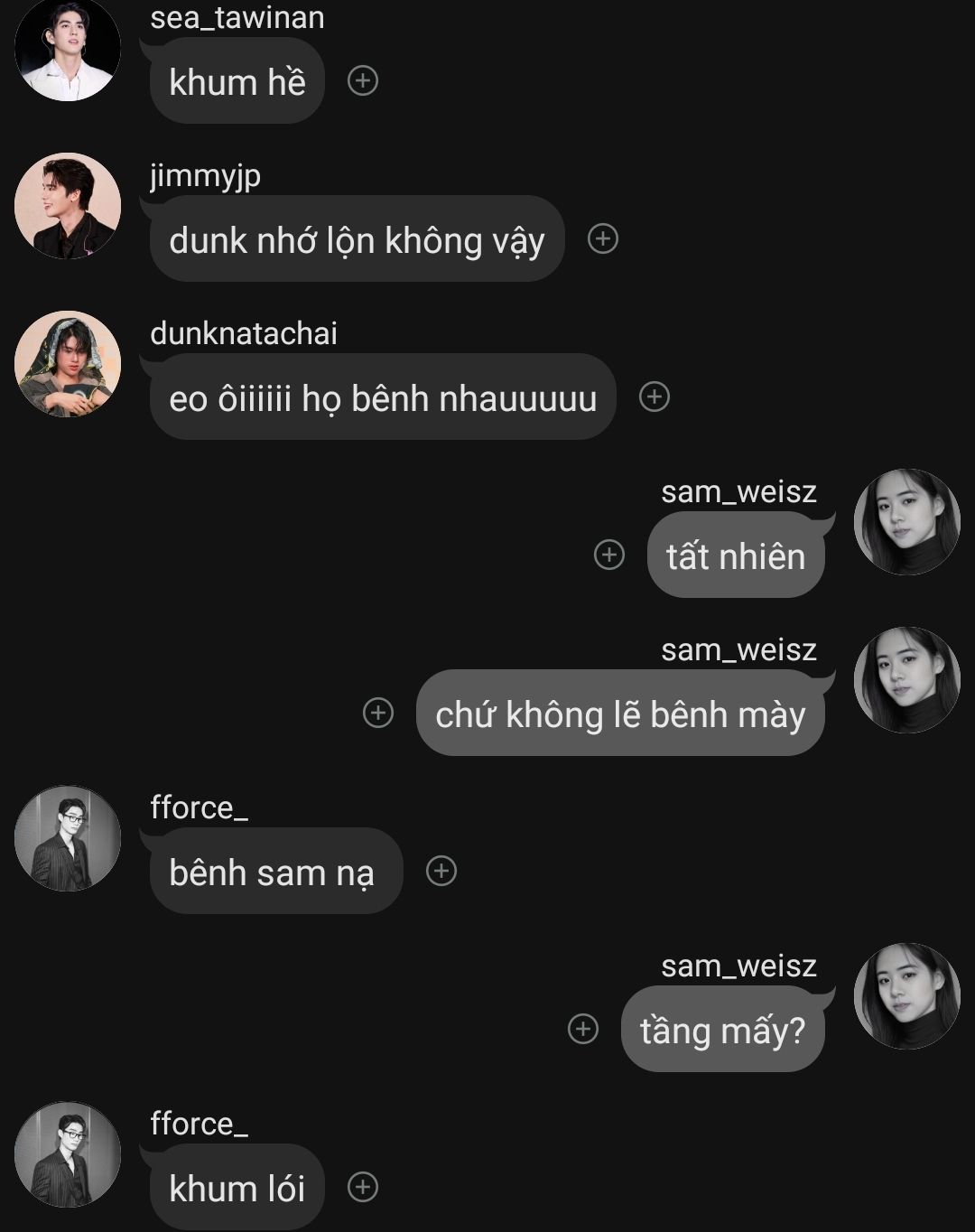React to "eo ôiiiiii họ bênh nhauuuuuu" message
The height and width of the screenshot is (1232, 975).
(x=655, y=397)
